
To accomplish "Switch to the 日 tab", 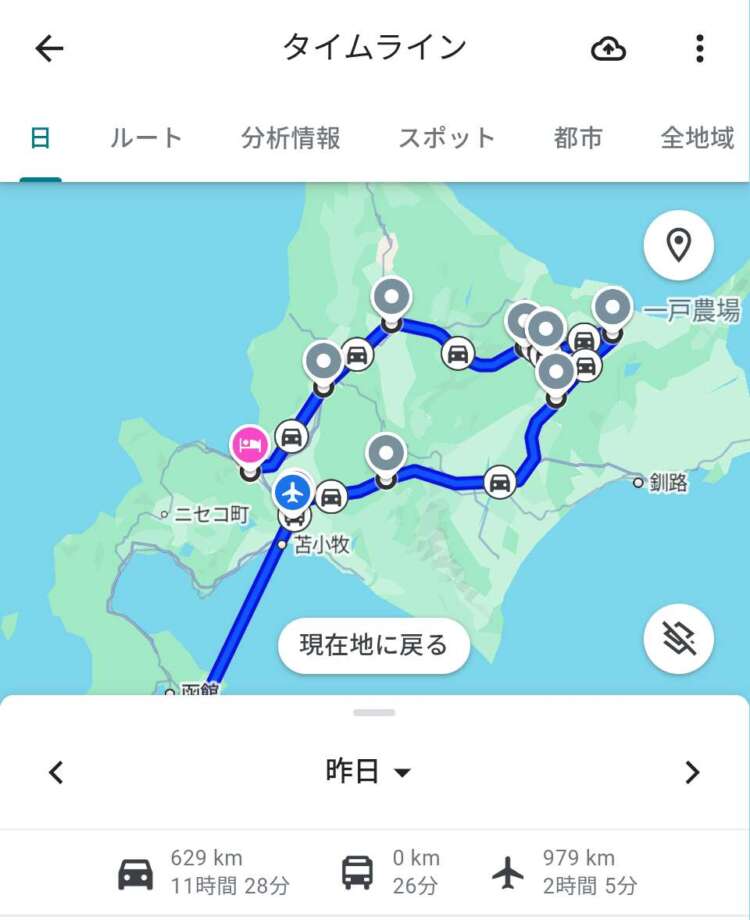I will 40,138.
